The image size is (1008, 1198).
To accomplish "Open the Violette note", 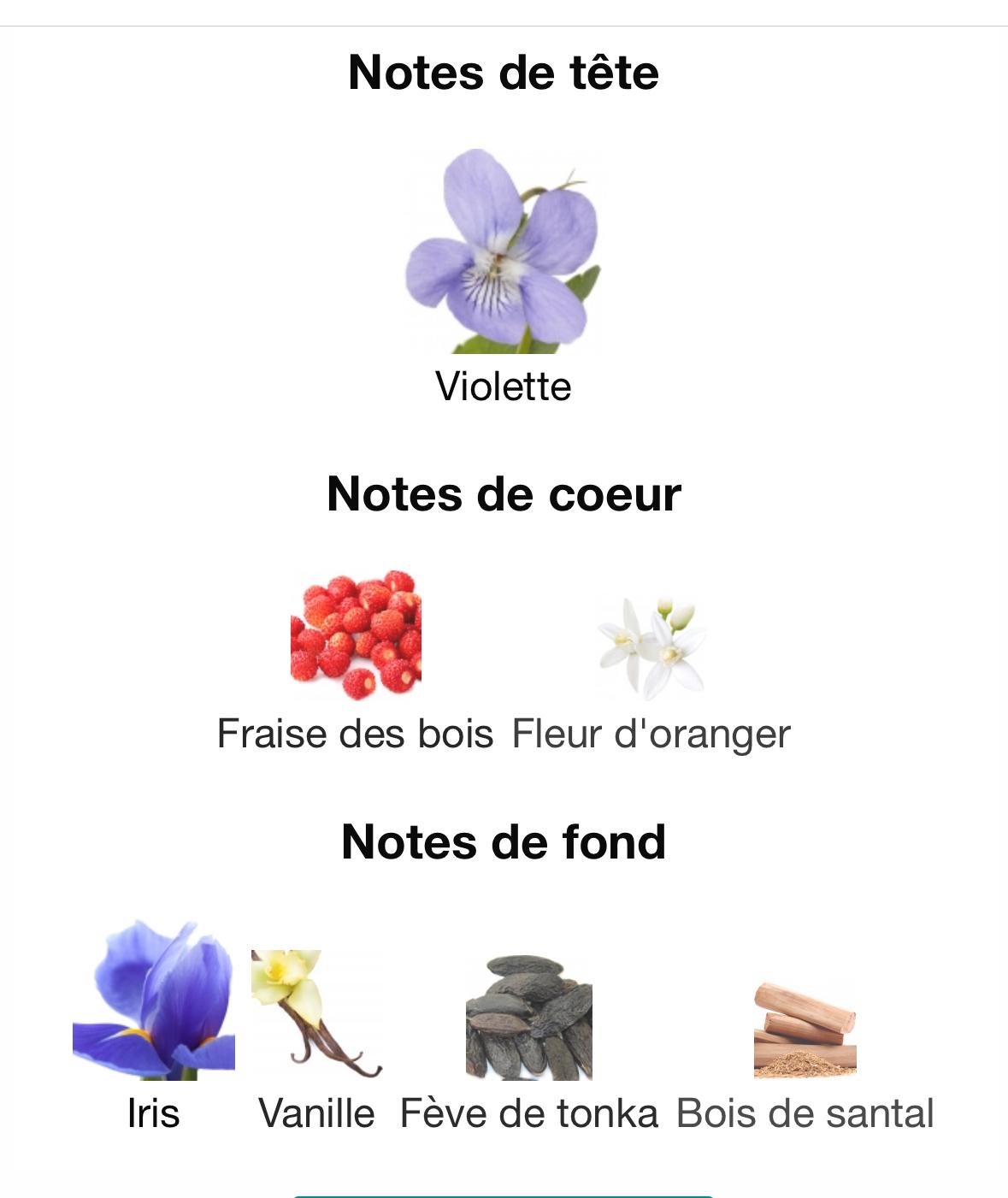I will pyautogui.click(x=503, y=251).
